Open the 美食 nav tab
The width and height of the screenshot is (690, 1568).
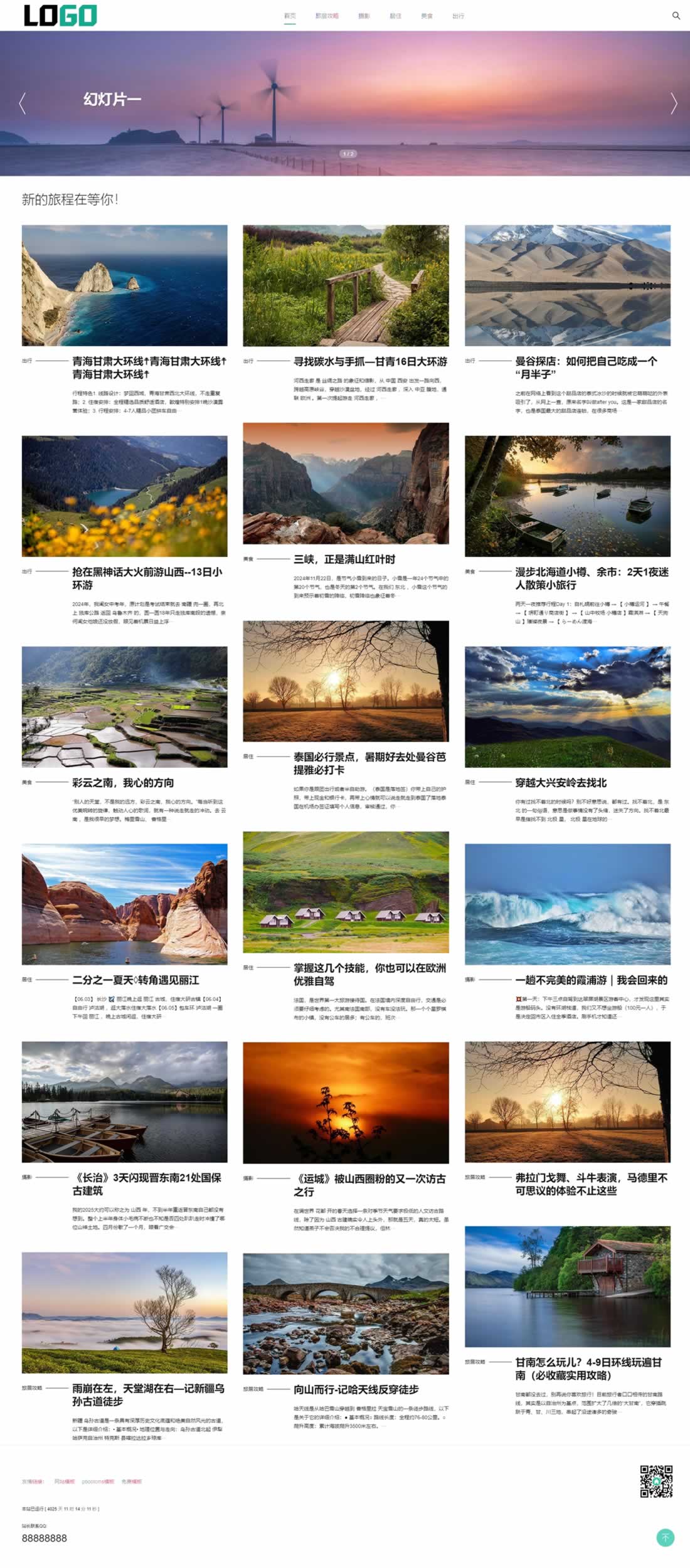click(x=427, y=16)
